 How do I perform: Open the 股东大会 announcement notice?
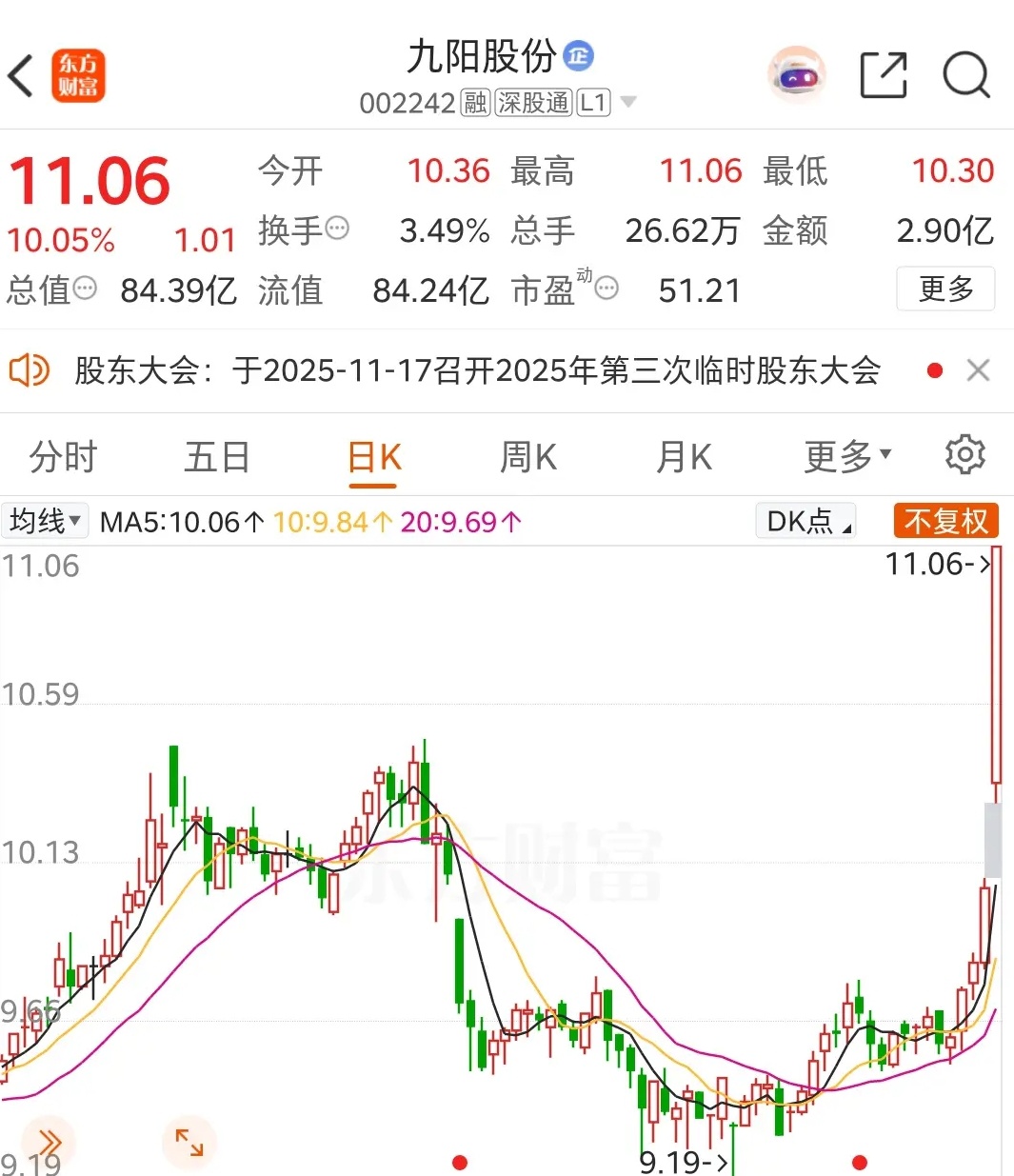click(476, 370)
